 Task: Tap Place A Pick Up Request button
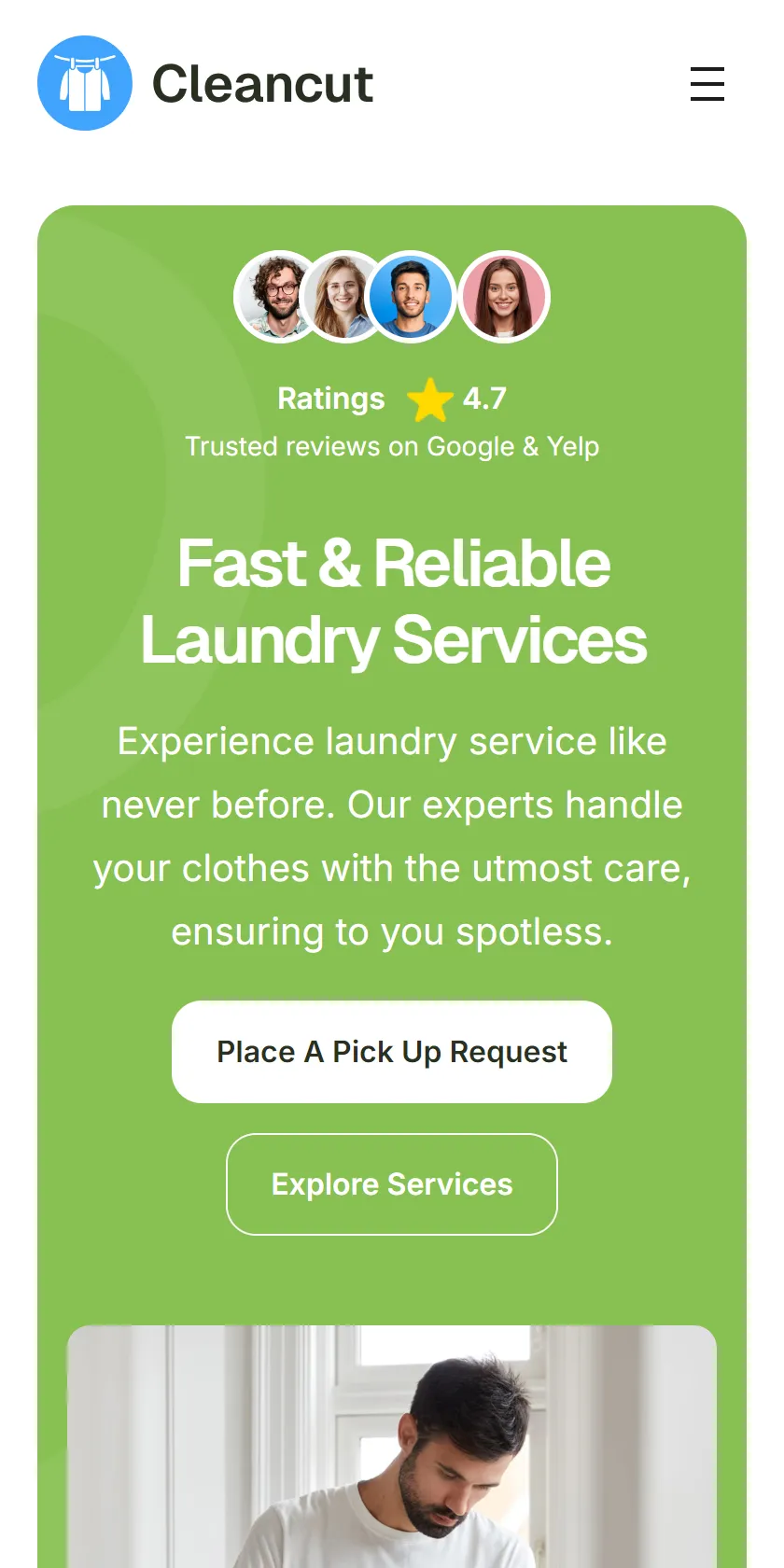[x=392, y=1052]
